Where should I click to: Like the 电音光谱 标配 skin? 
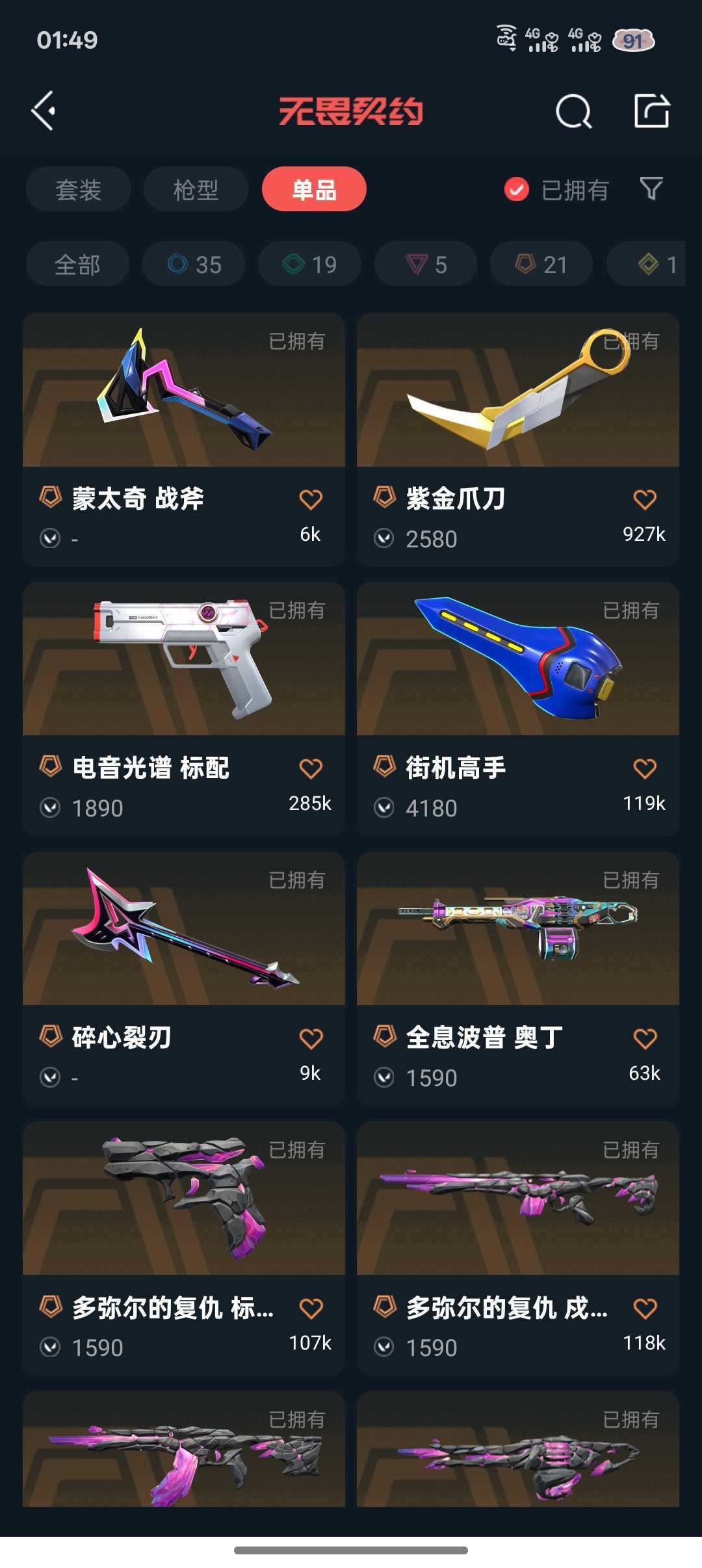[311, 768]
